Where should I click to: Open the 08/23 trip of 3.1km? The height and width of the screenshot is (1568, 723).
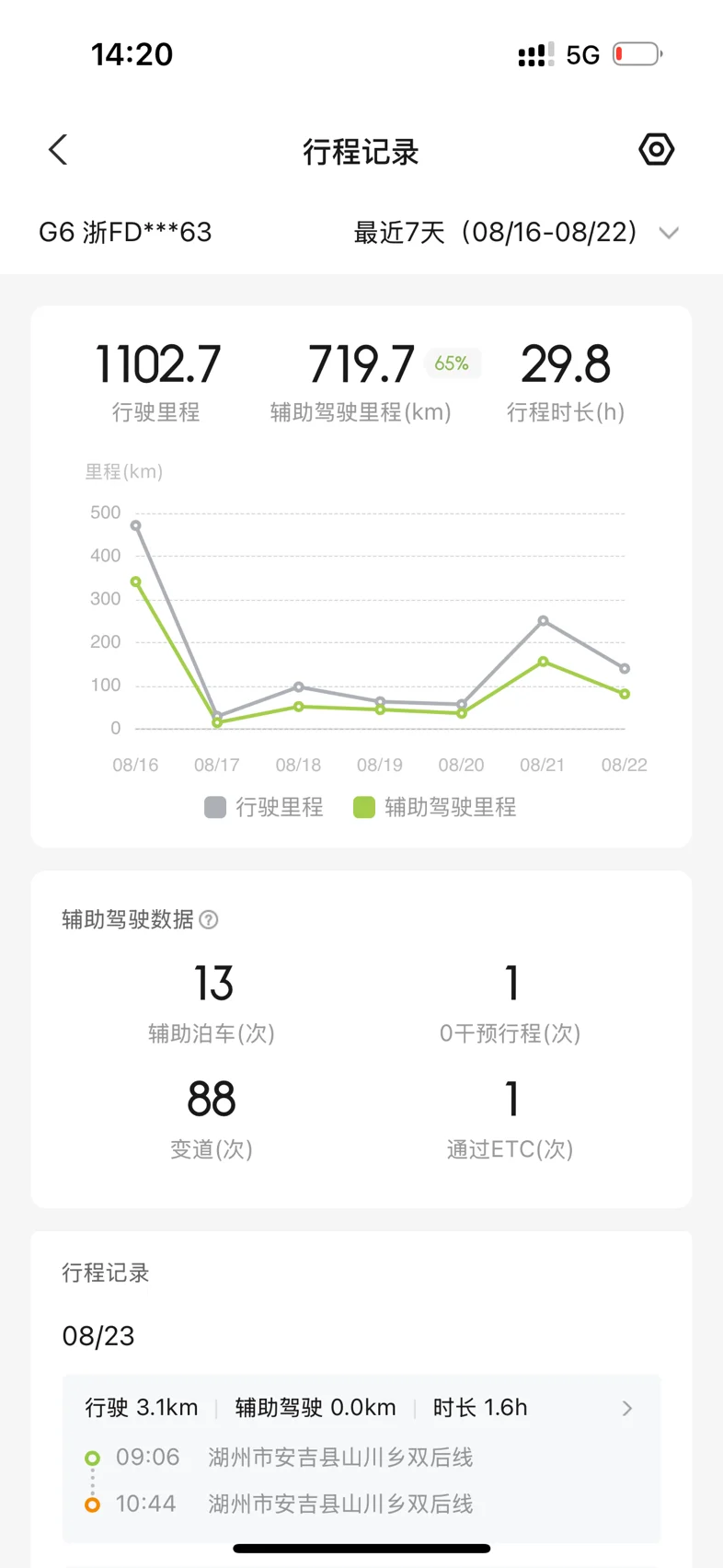coord(361,1458)
